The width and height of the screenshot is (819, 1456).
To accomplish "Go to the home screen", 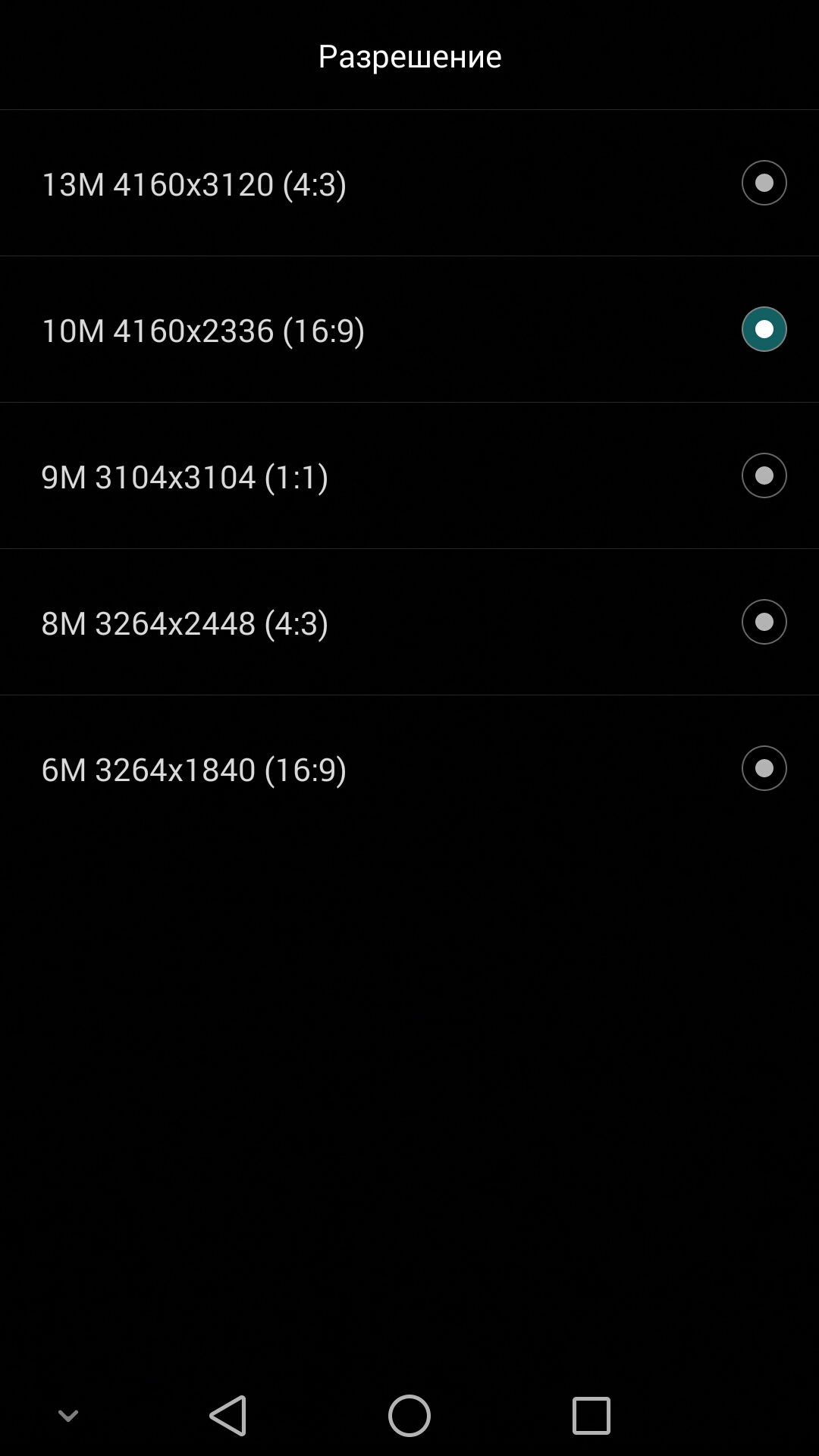I will click(409, 1415).
